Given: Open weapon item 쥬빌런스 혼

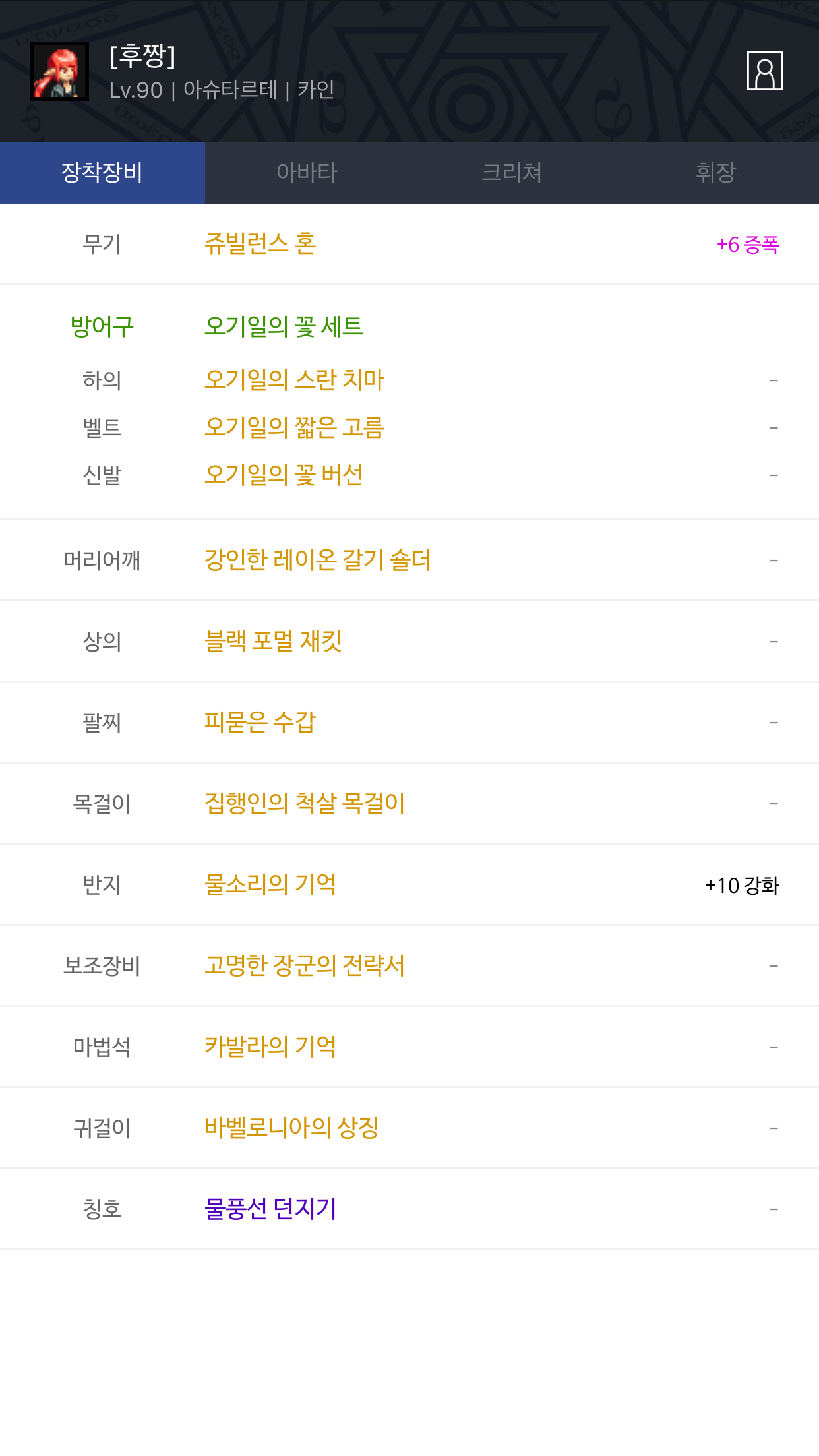Looking at the screenshot, I should [x=260, y=244].
